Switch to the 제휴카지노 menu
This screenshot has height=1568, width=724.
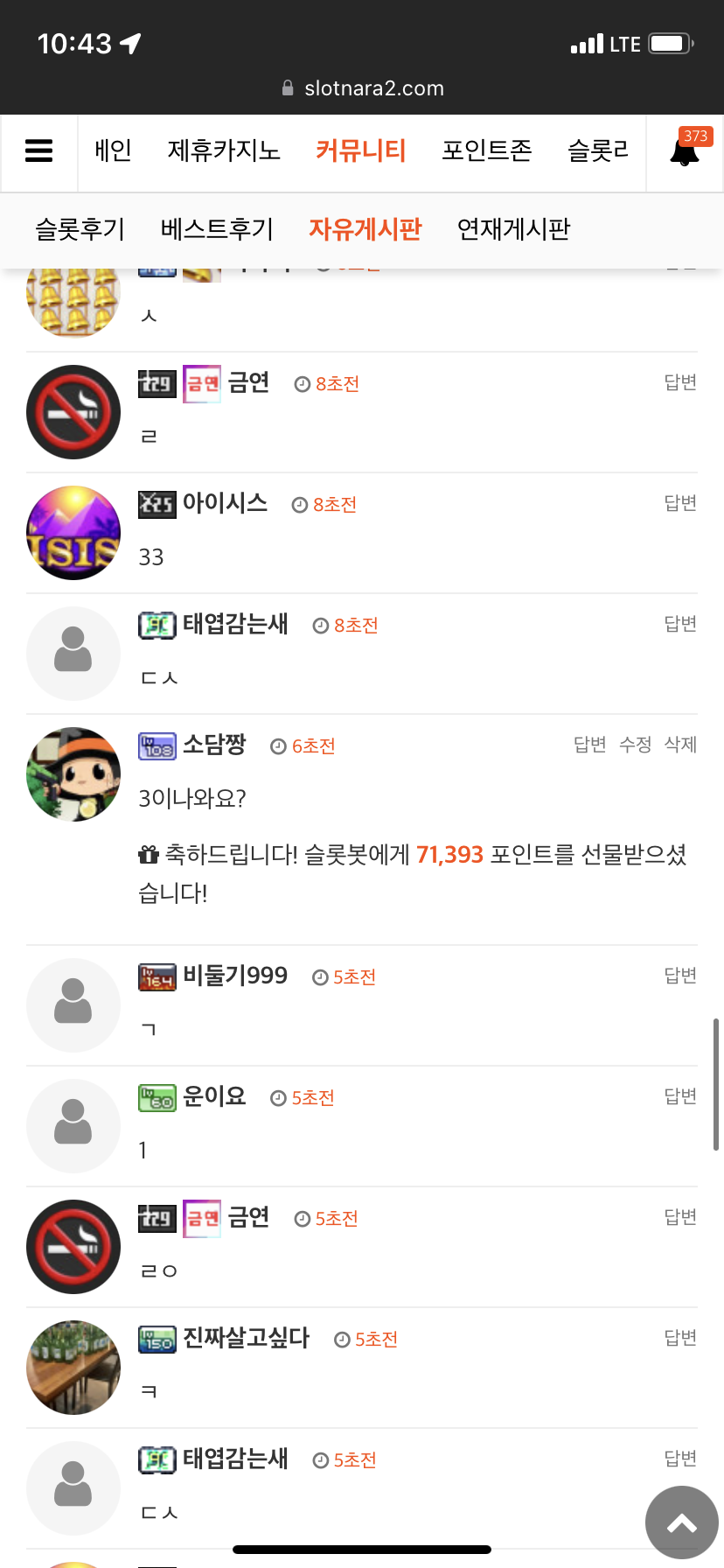point(224,150)
